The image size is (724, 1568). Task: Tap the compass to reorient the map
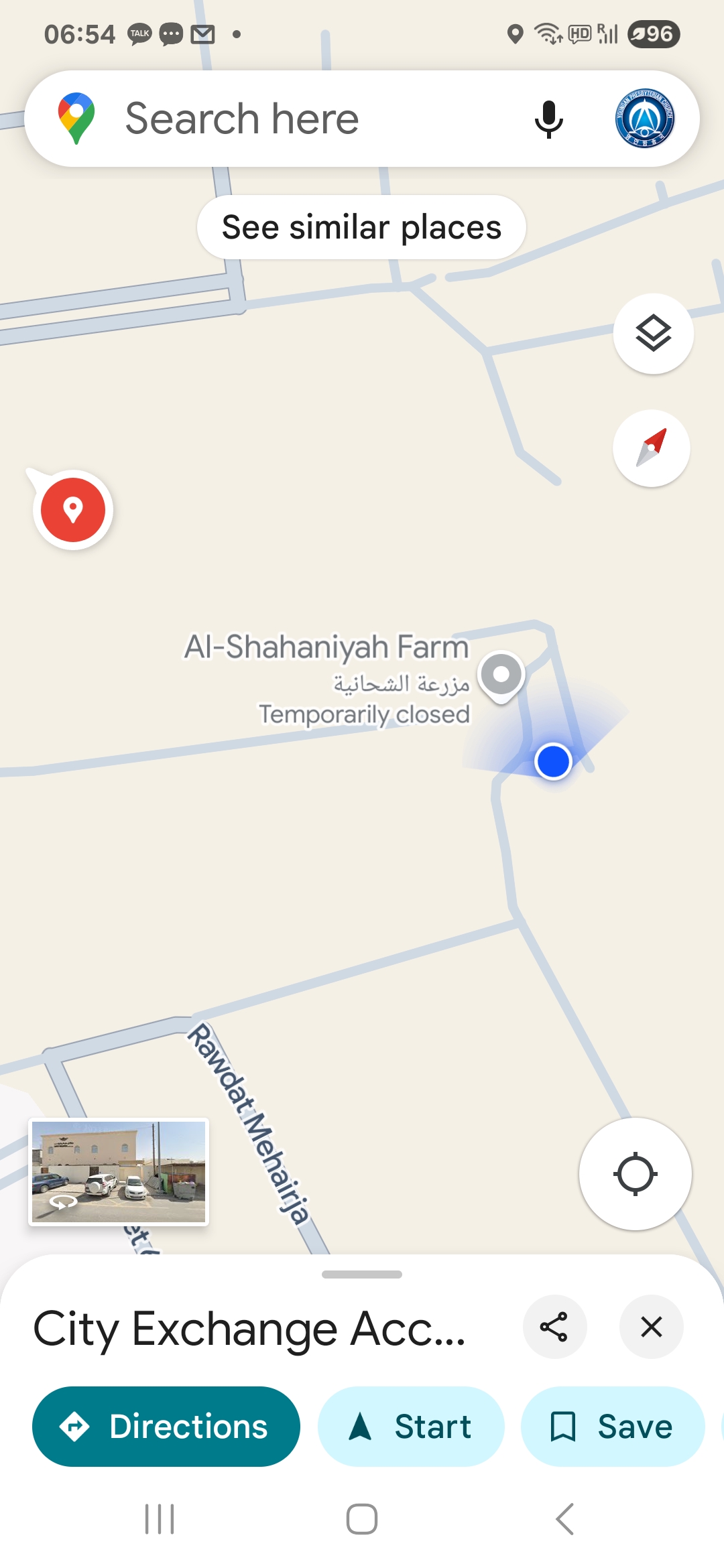click(x=652, y=448)
